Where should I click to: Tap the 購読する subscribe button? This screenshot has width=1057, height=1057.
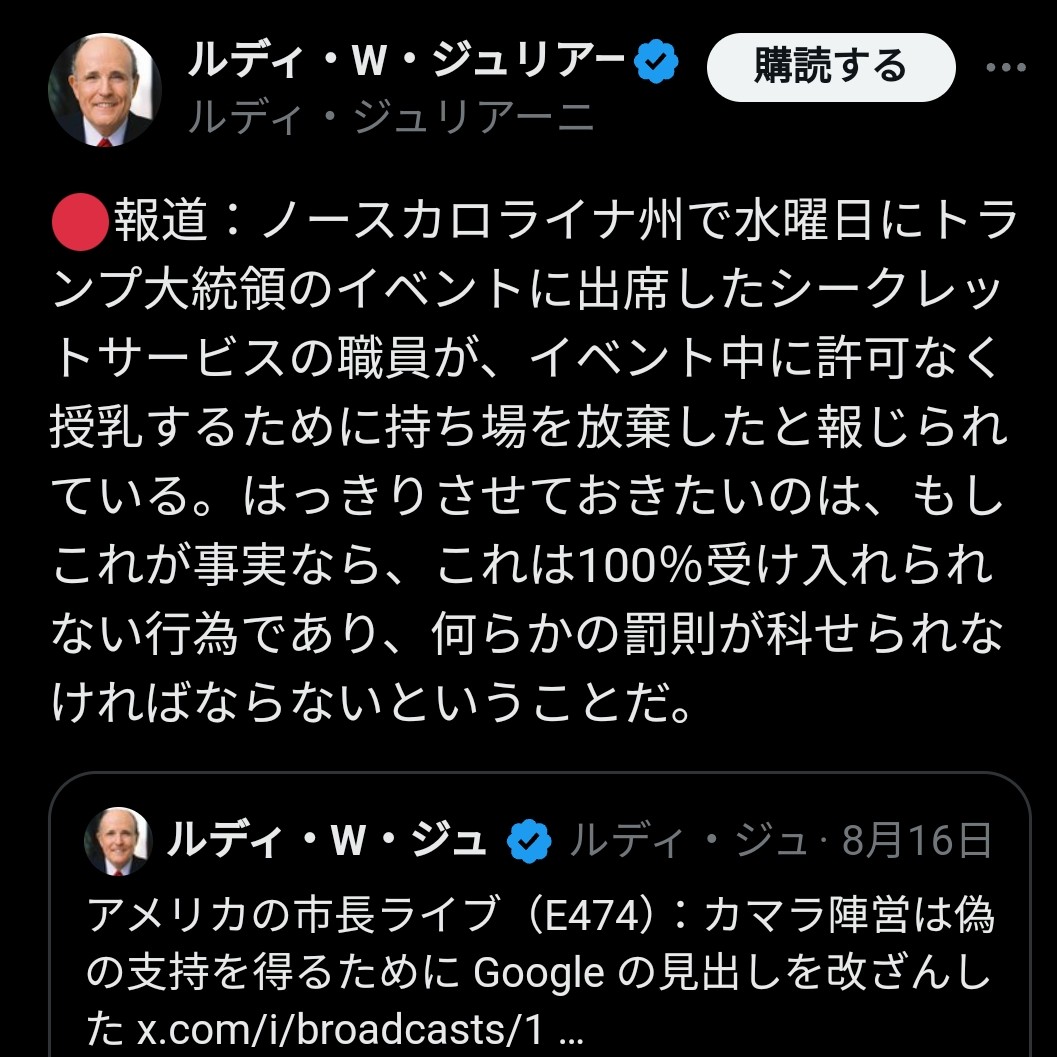click(x=829, y=67)
